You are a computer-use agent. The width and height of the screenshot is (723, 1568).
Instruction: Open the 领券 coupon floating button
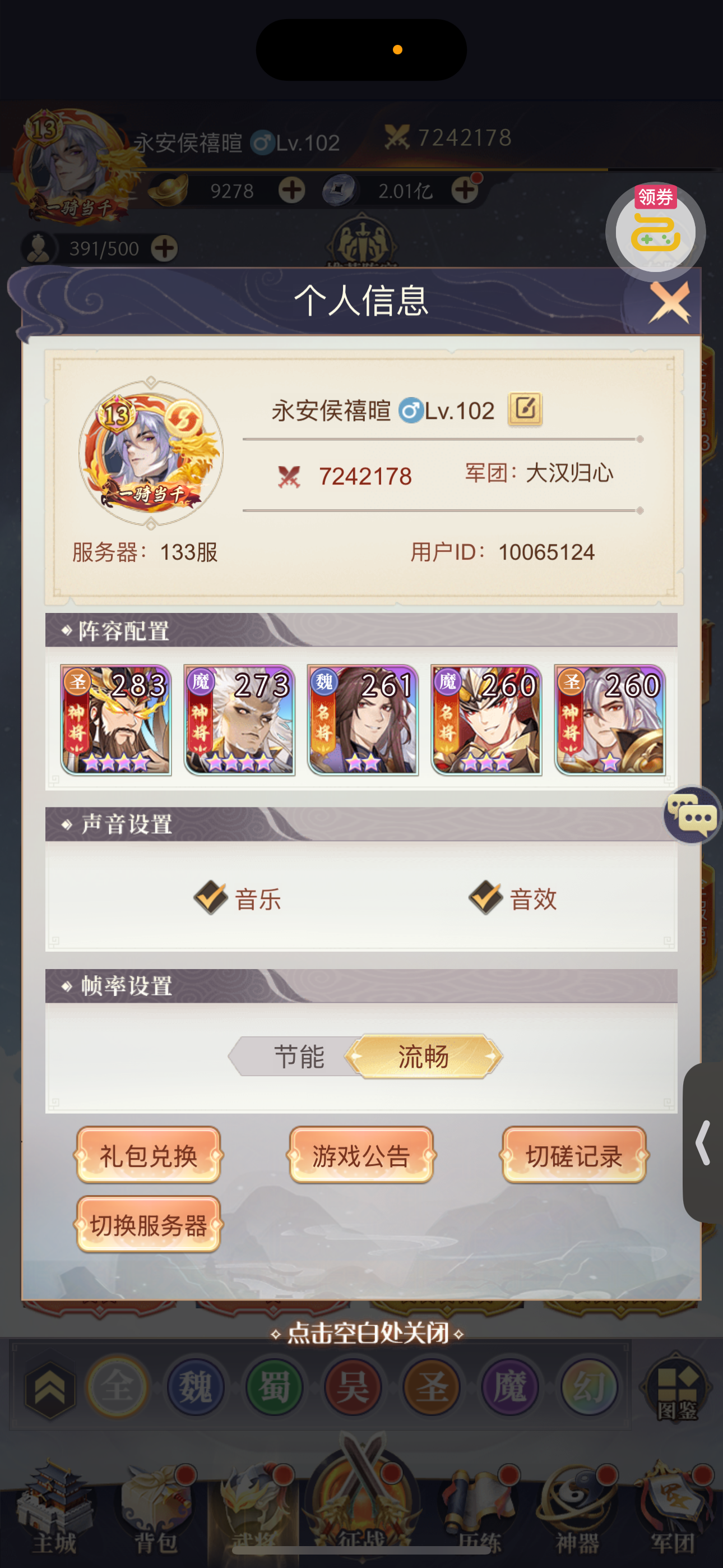[655, 231]
